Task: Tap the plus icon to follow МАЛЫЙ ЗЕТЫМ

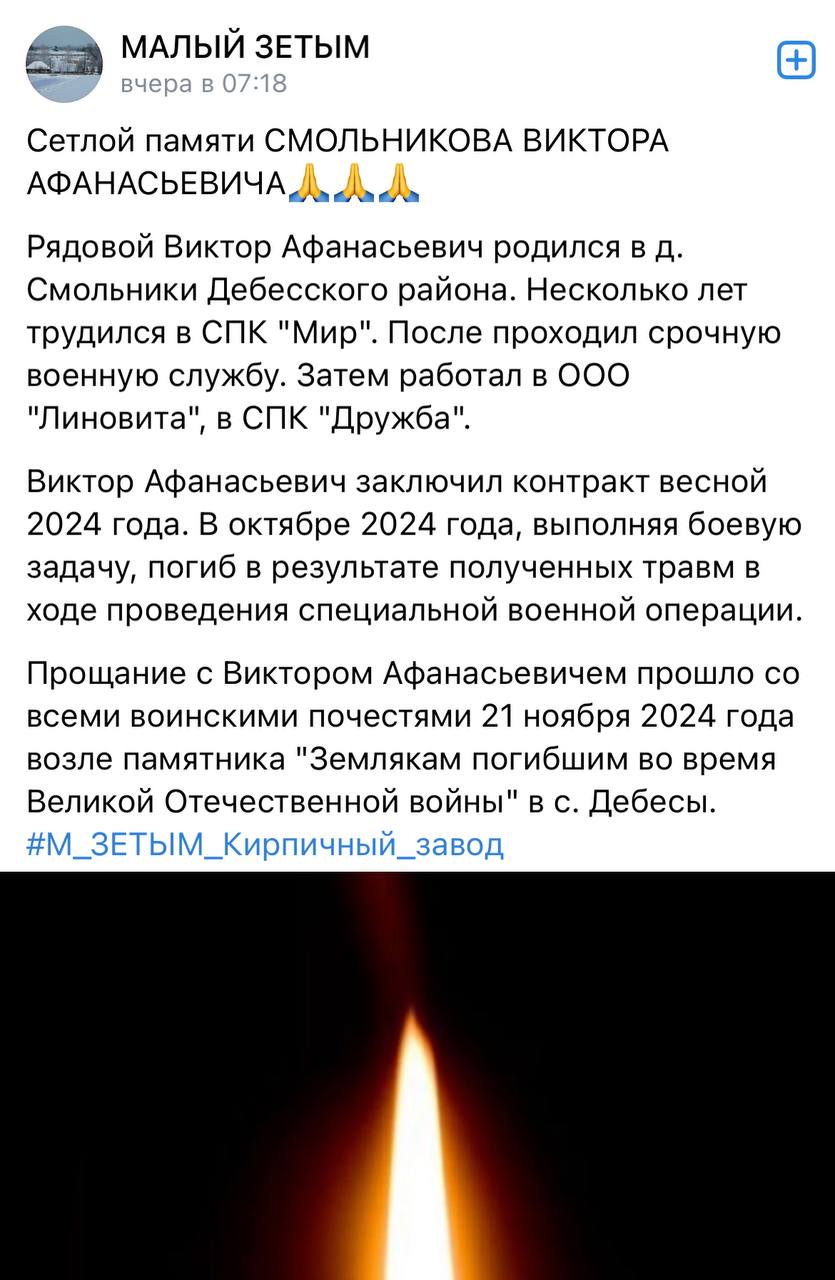Action: pos(796,62)
